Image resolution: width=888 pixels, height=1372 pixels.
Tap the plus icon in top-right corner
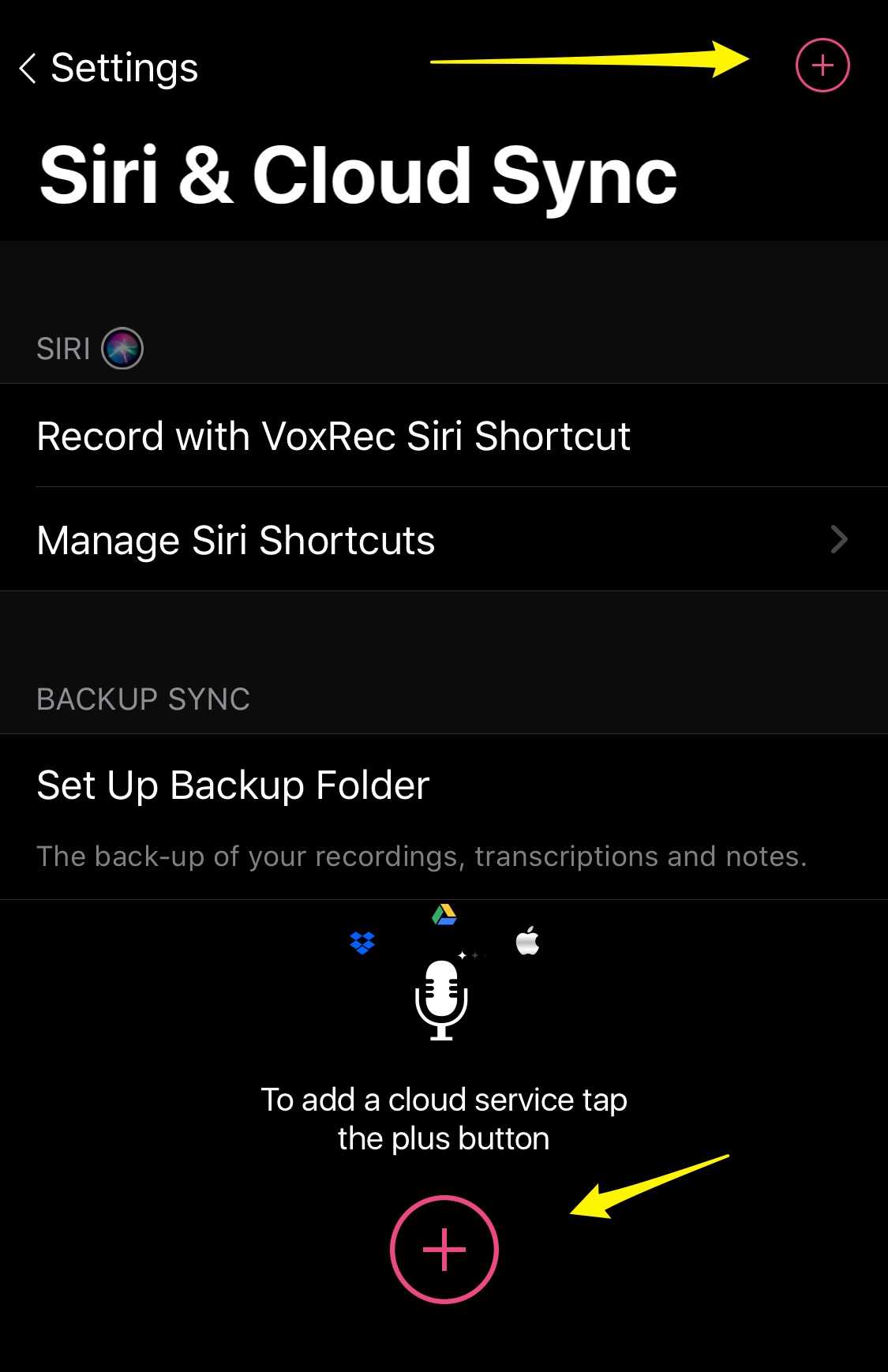click(822, 66)
